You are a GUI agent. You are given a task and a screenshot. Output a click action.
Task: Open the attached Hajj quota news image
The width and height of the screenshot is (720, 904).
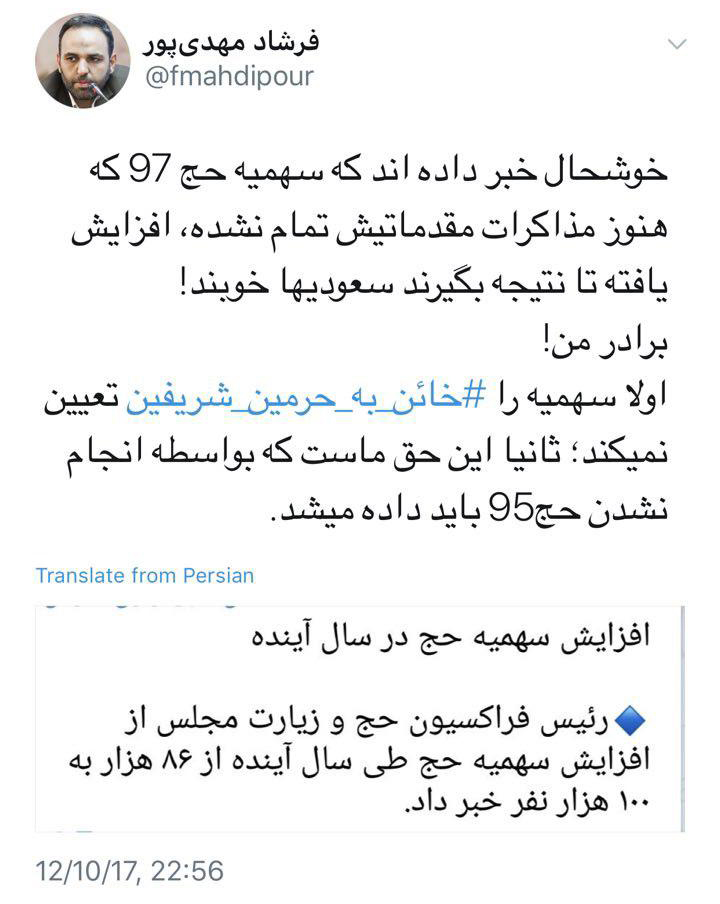tap(360, 717)
